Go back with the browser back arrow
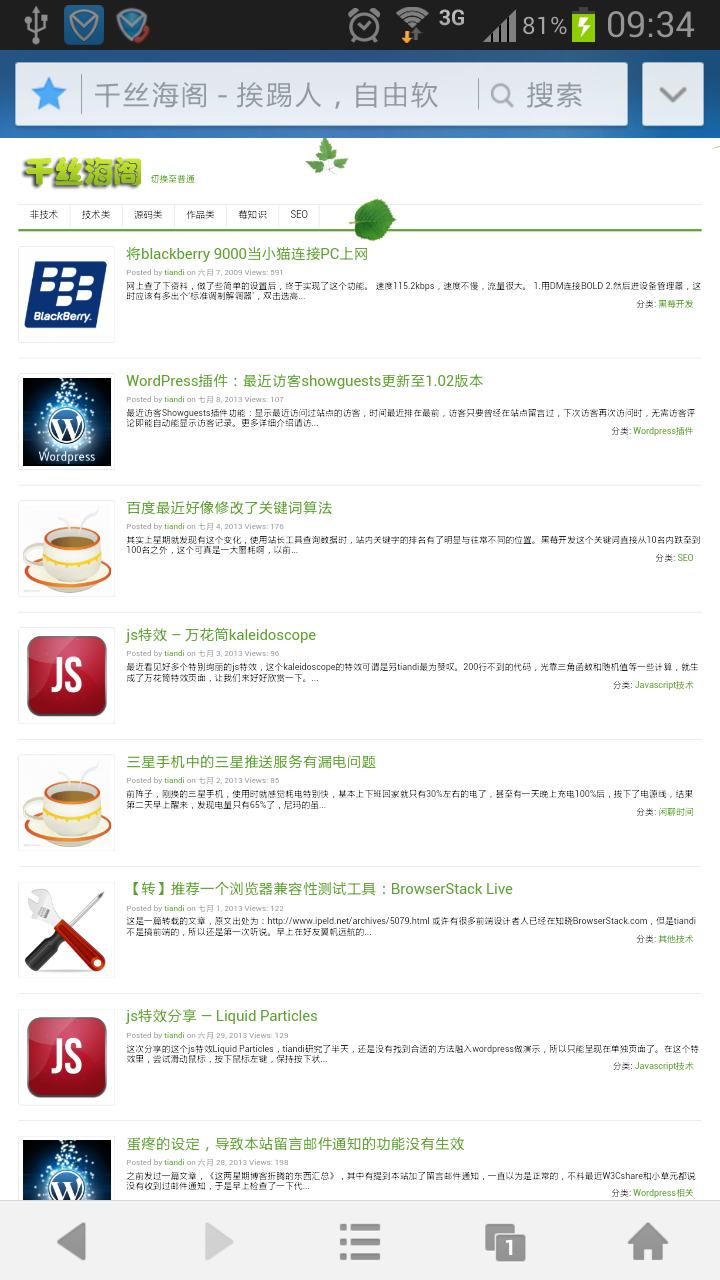Image resolution: width=720 pixels, height=1280 pixels. pos(72,1242)
